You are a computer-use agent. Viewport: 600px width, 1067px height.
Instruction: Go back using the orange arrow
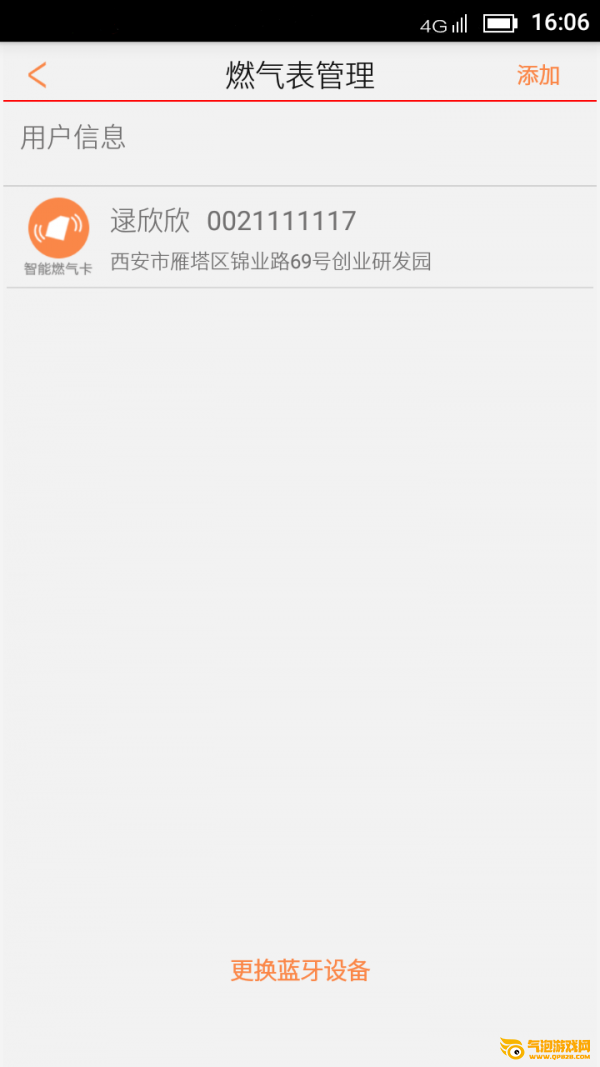[37, 75]
